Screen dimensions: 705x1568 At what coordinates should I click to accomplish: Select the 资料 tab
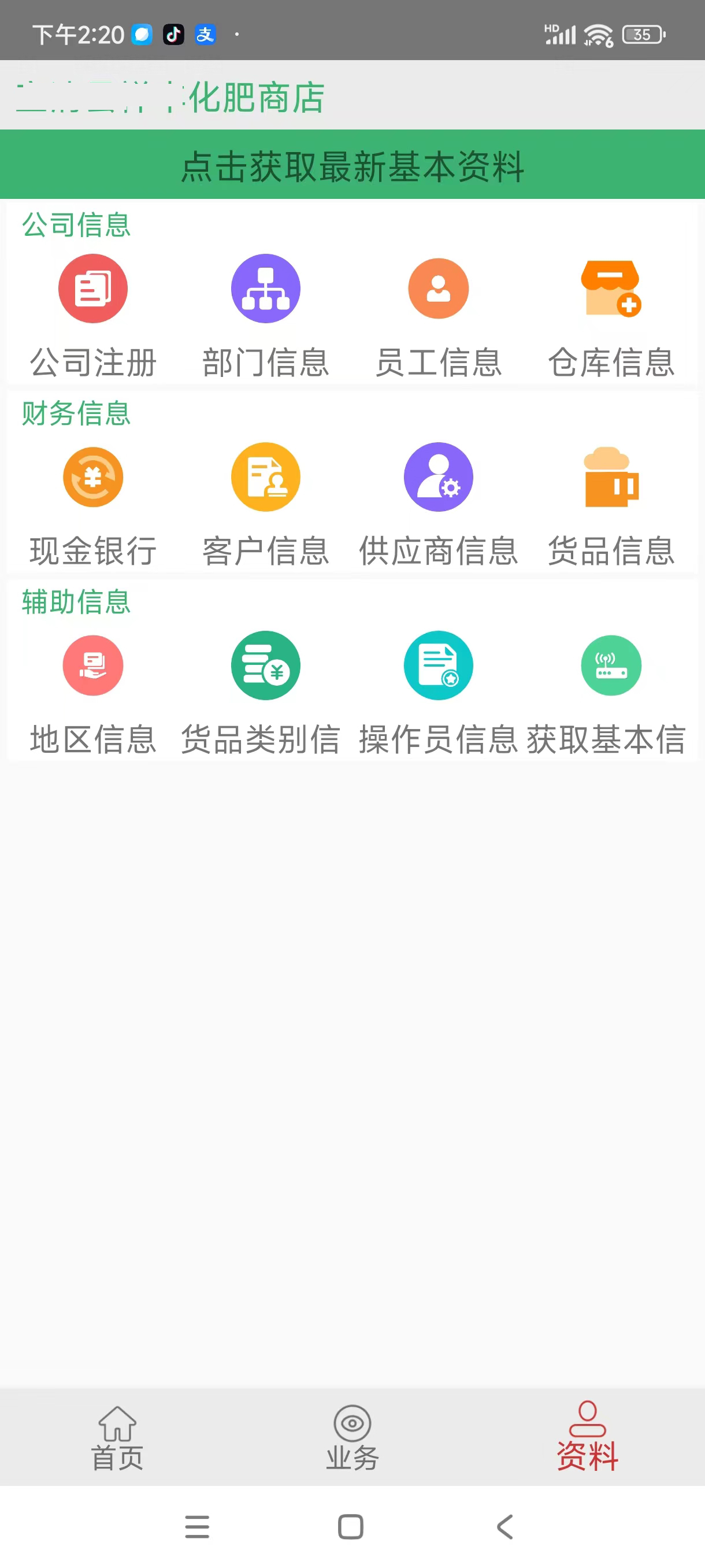[587, 1438]
